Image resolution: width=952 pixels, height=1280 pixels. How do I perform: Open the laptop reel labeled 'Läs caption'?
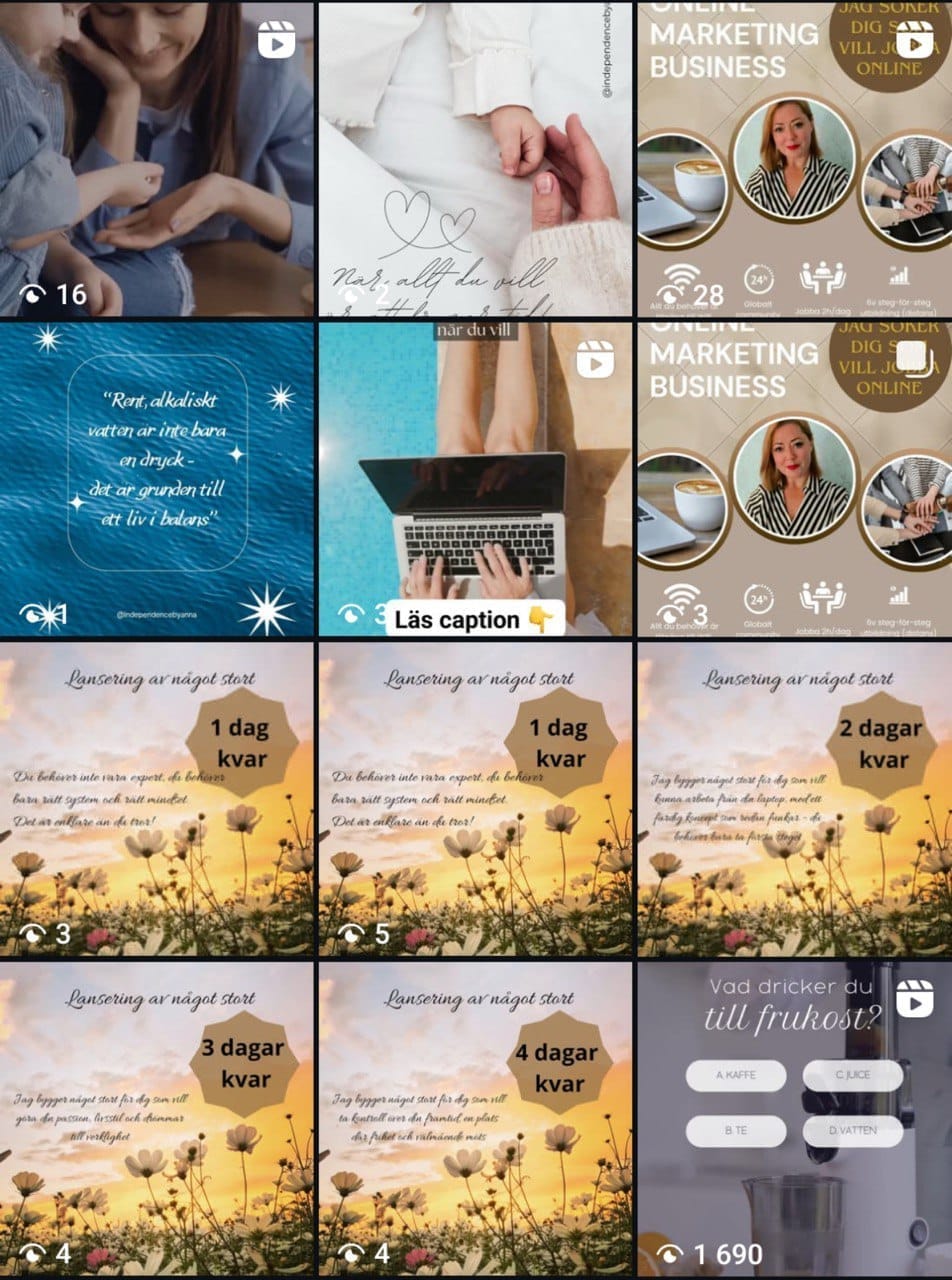(x=475, y=478)
